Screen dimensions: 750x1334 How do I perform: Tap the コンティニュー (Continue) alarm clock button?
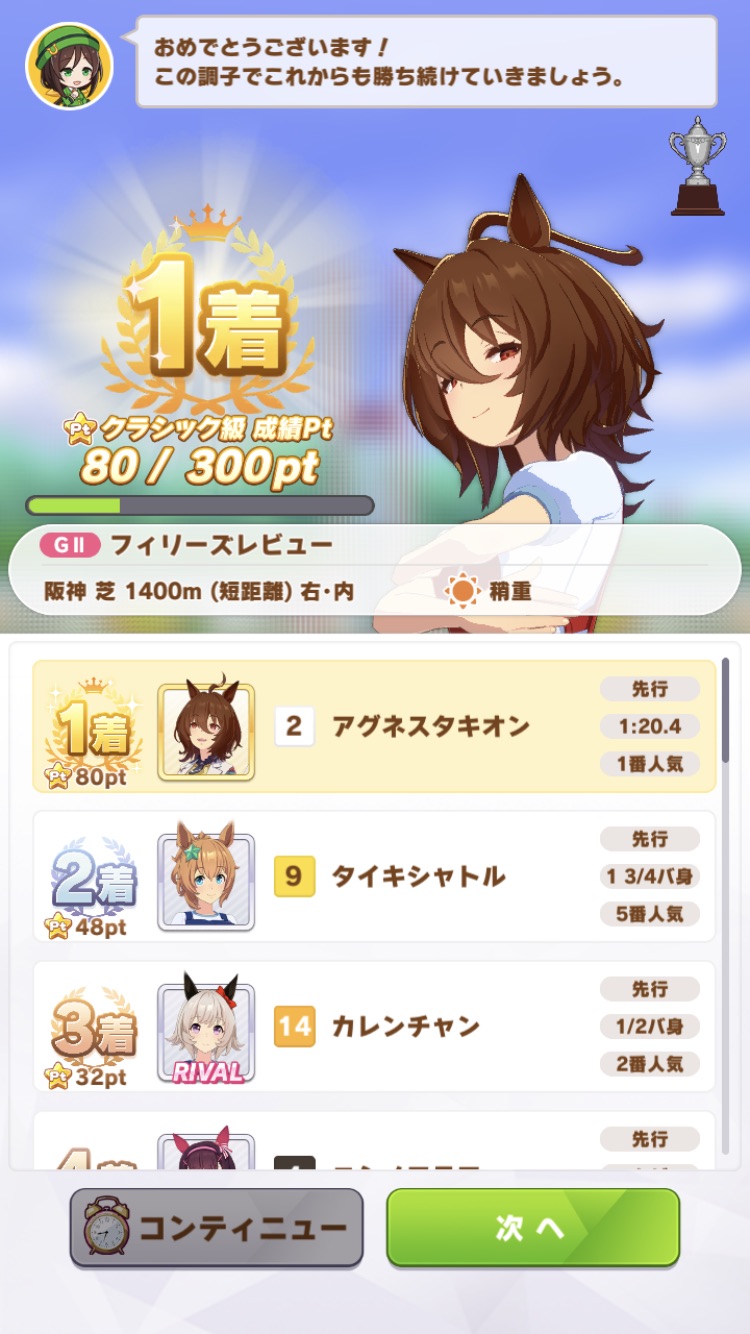216,1228
